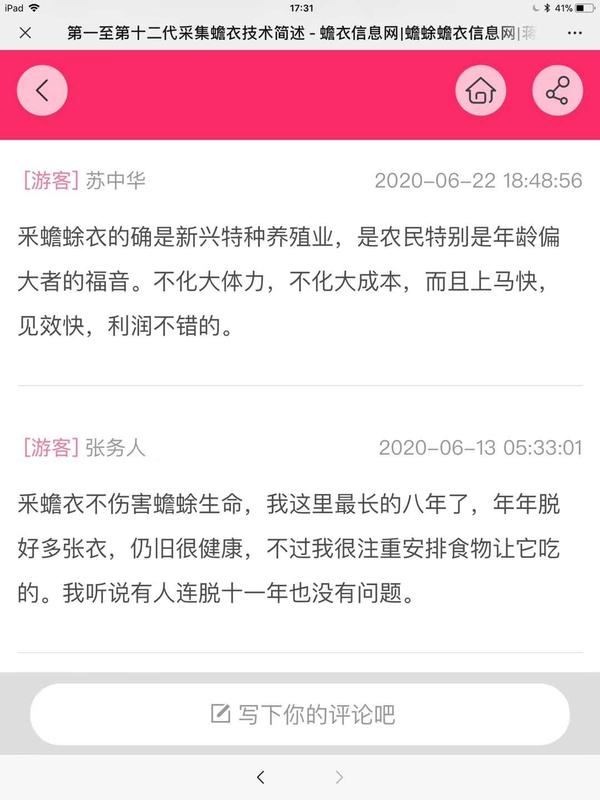Viewport: 600px width, 800px height.
Task: Go to the site home page
Action: pos(481,92)
